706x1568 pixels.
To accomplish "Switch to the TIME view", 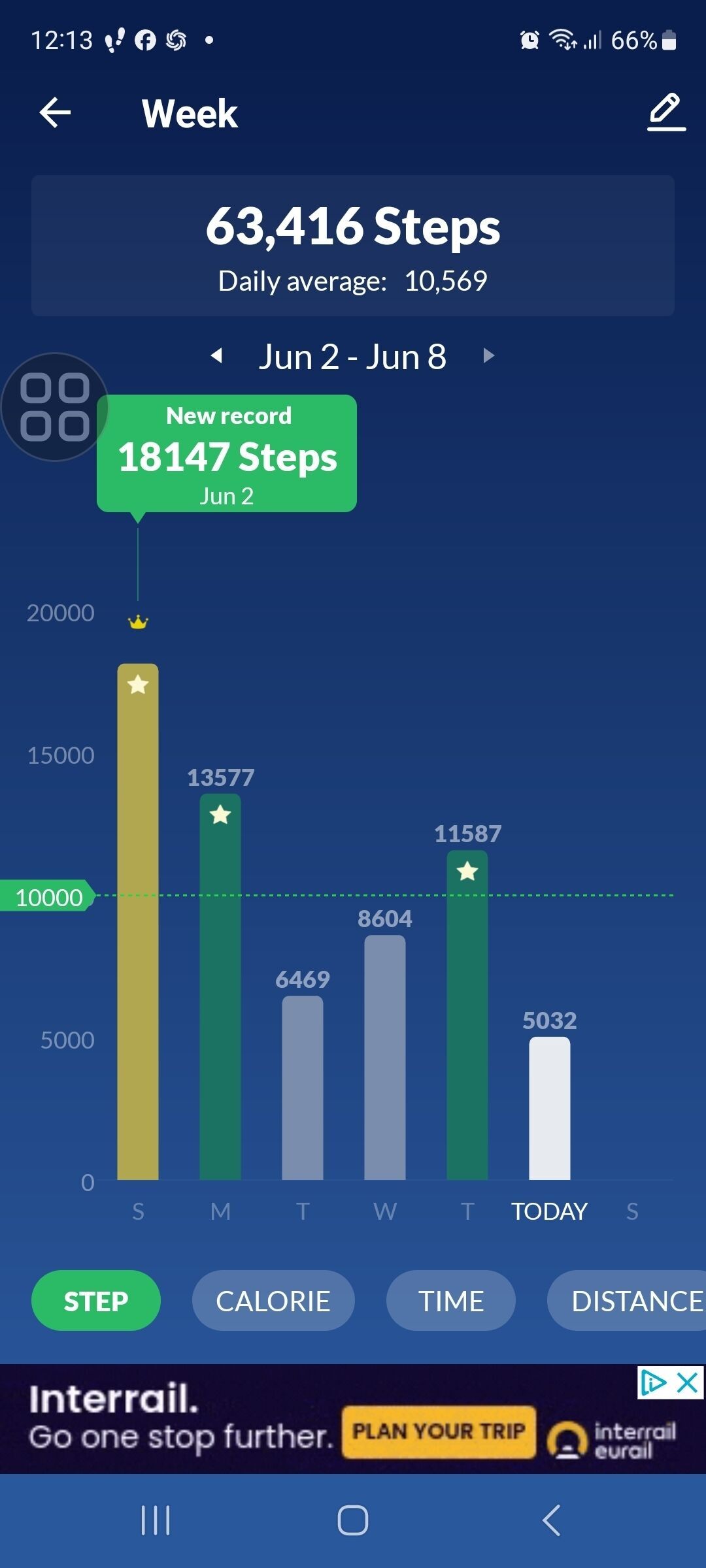I will [451, 1301].
